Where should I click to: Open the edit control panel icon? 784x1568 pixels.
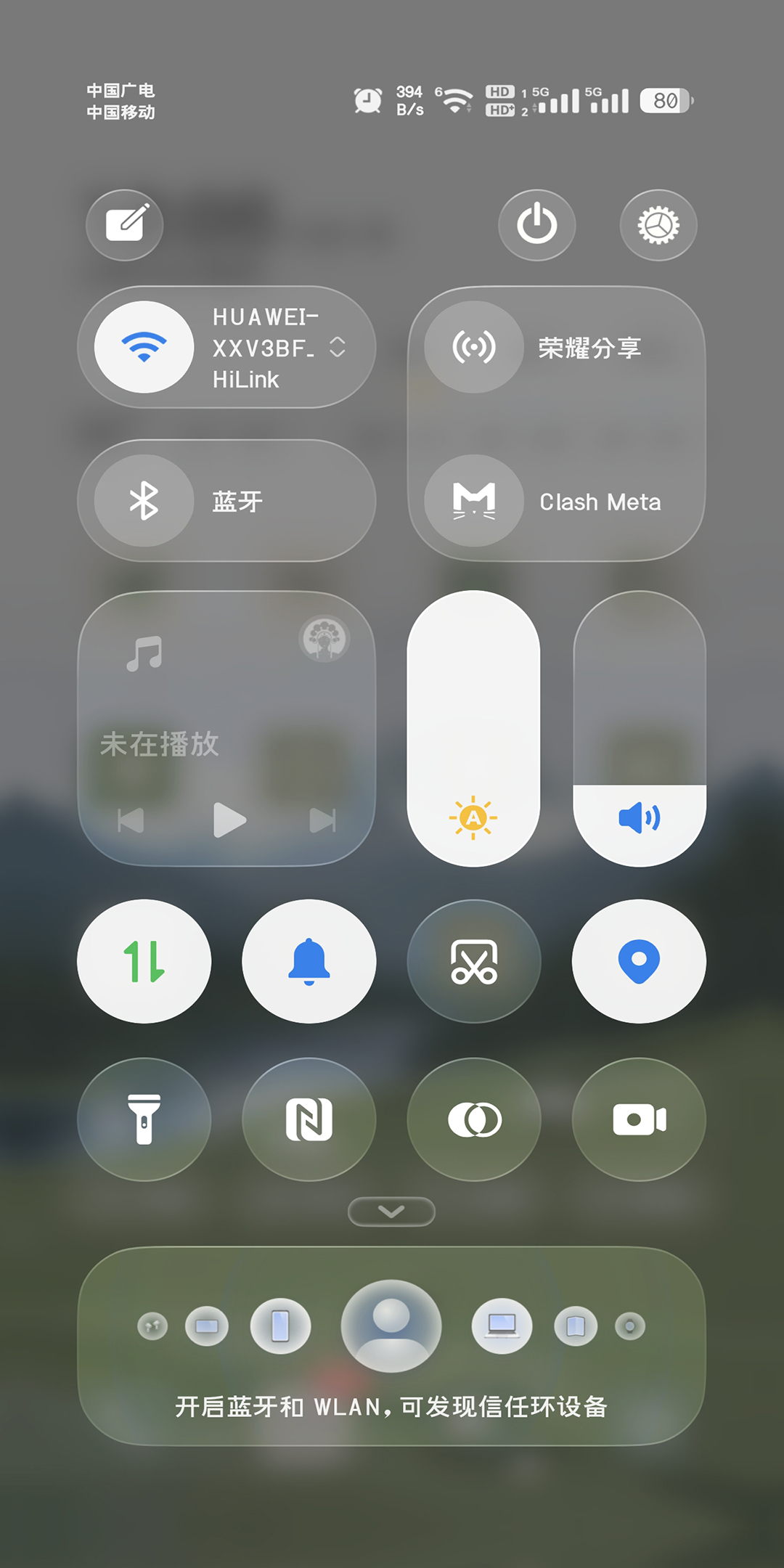[x=125, y=225]
